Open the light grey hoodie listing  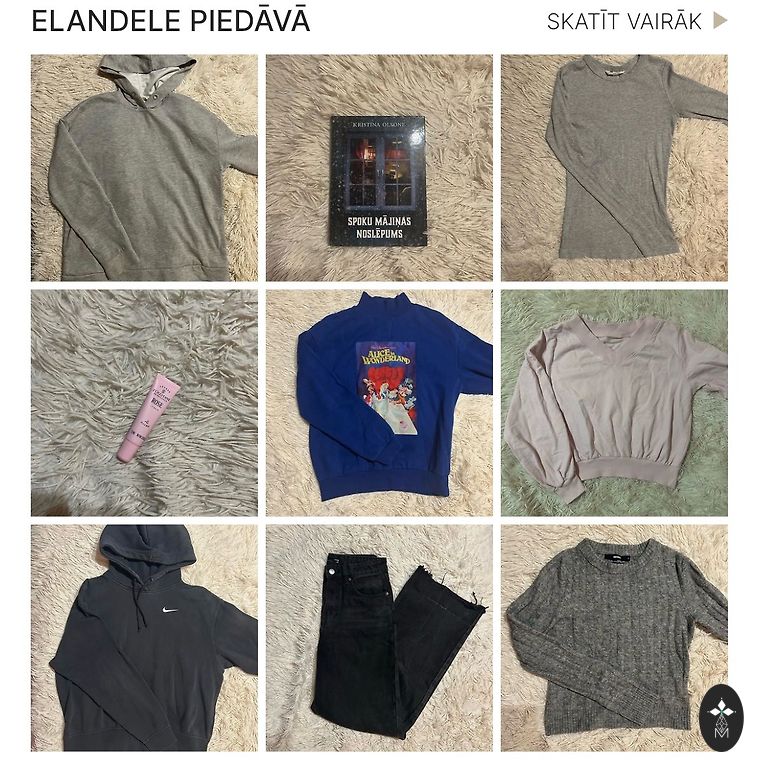[x=144, y=167]
